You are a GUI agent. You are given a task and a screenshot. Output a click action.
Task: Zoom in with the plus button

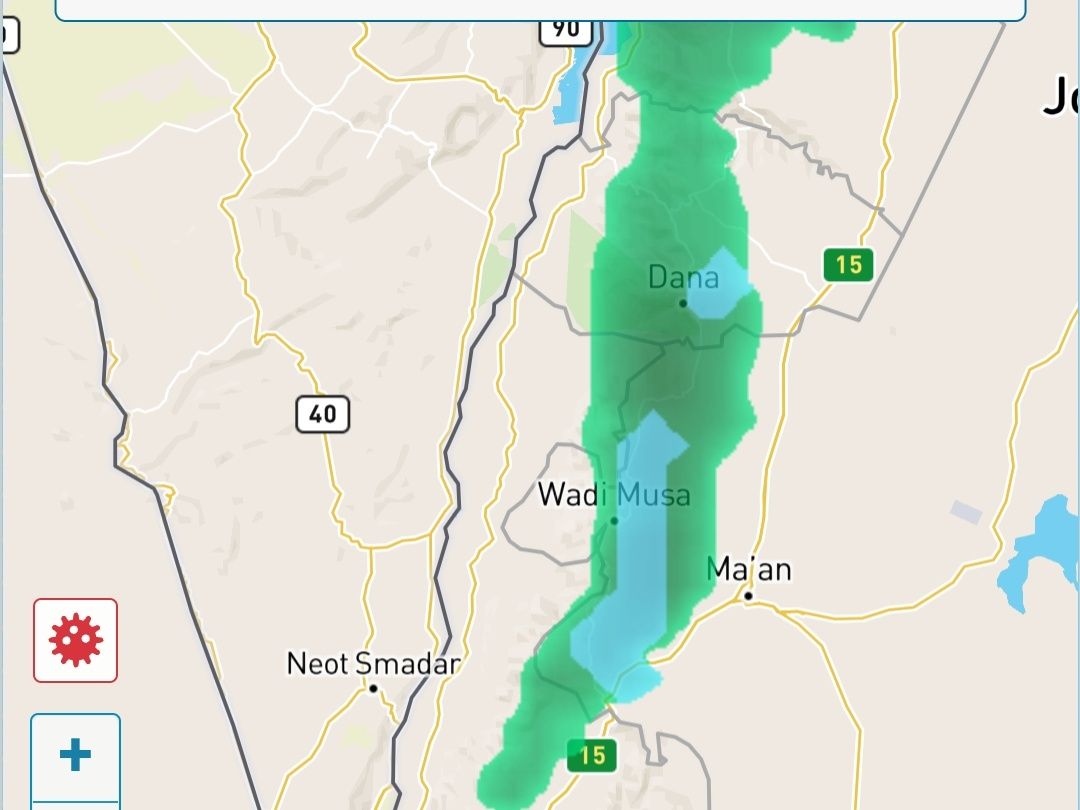coord(76,756)
